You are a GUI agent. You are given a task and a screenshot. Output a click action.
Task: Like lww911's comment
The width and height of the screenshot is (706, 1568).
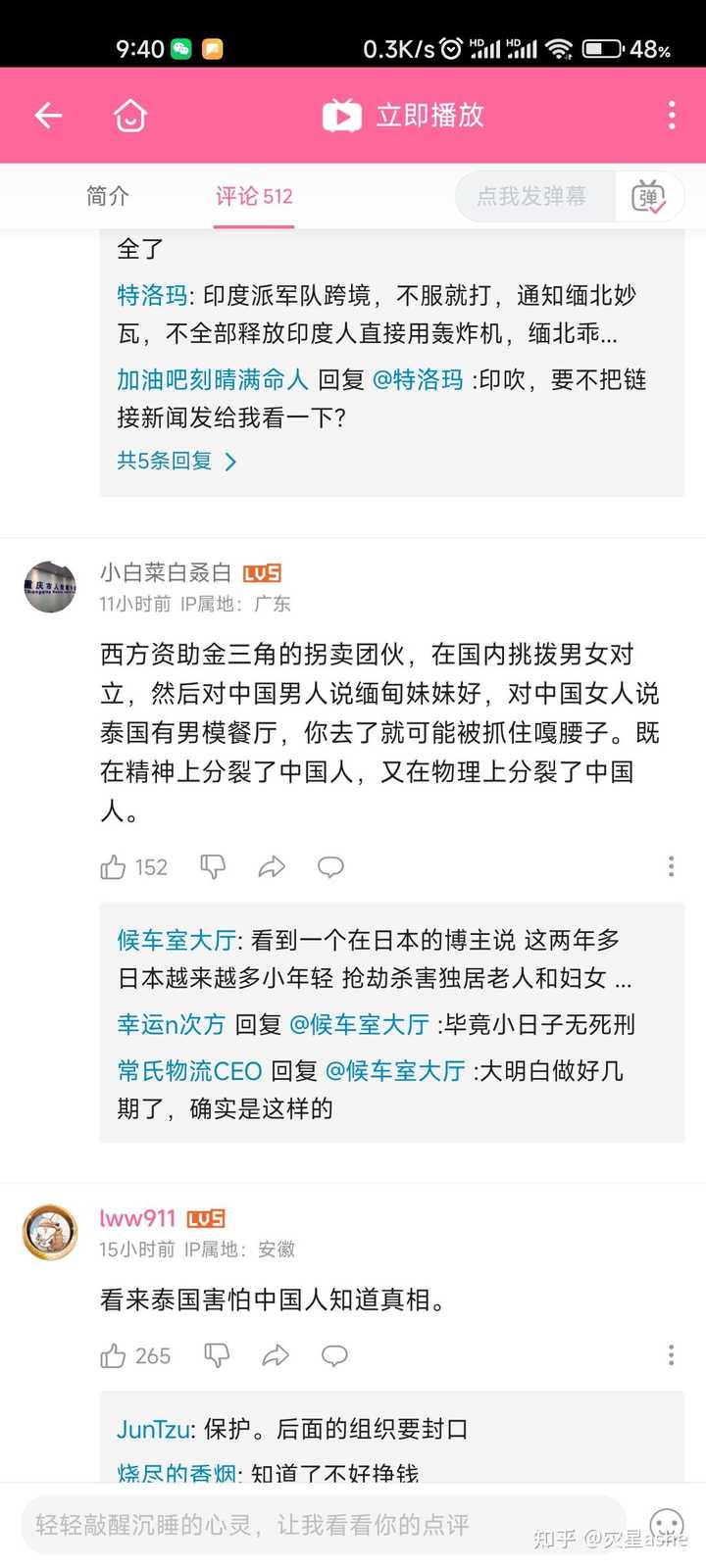(x=114, y=1355)
